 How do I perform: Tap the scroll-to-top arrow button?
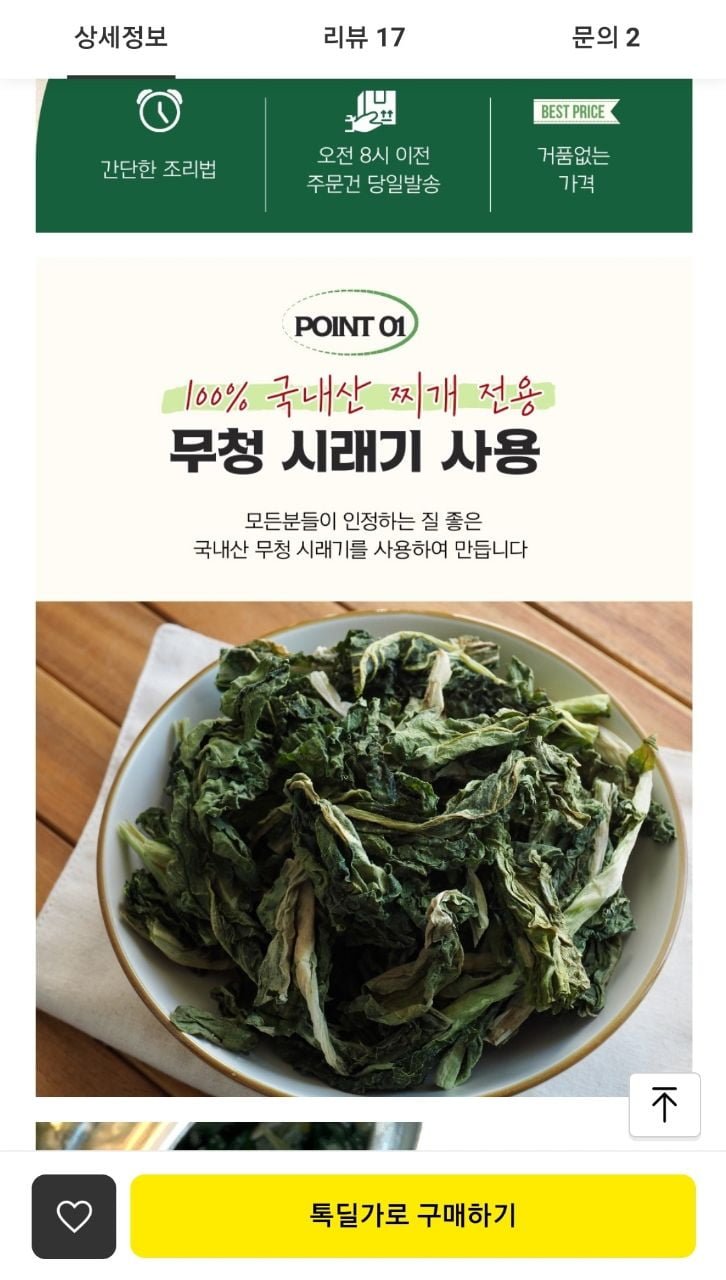click(x=664, y=1105)
